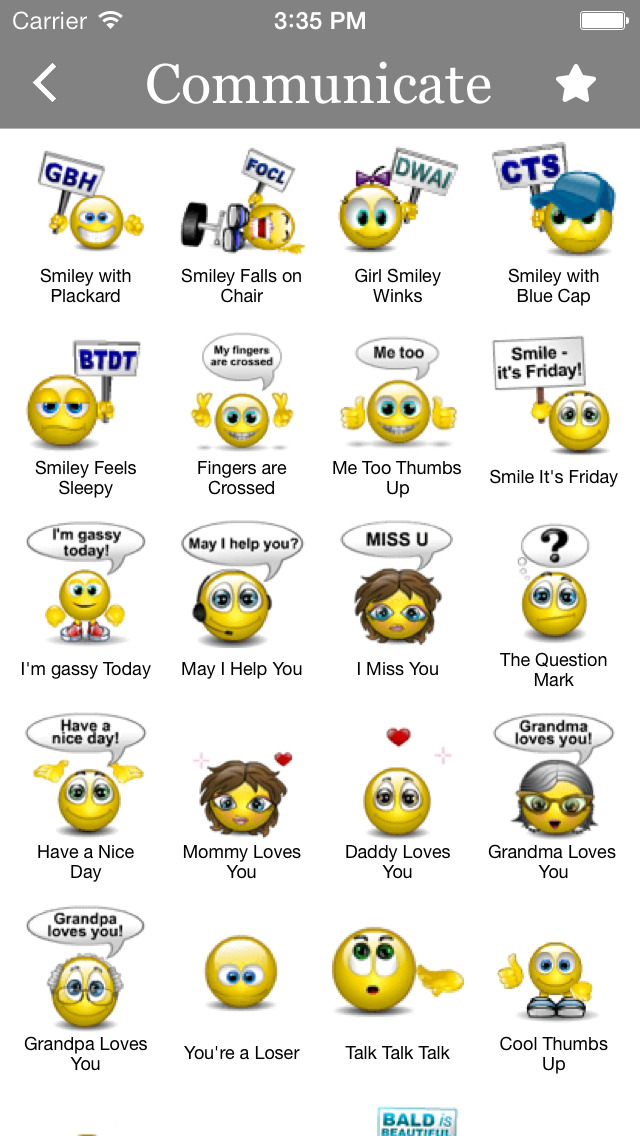This screenshot has height=1136, width=640.
Task: Open the Cool Thumbs Up emoticon
Action: pos(553,975)
